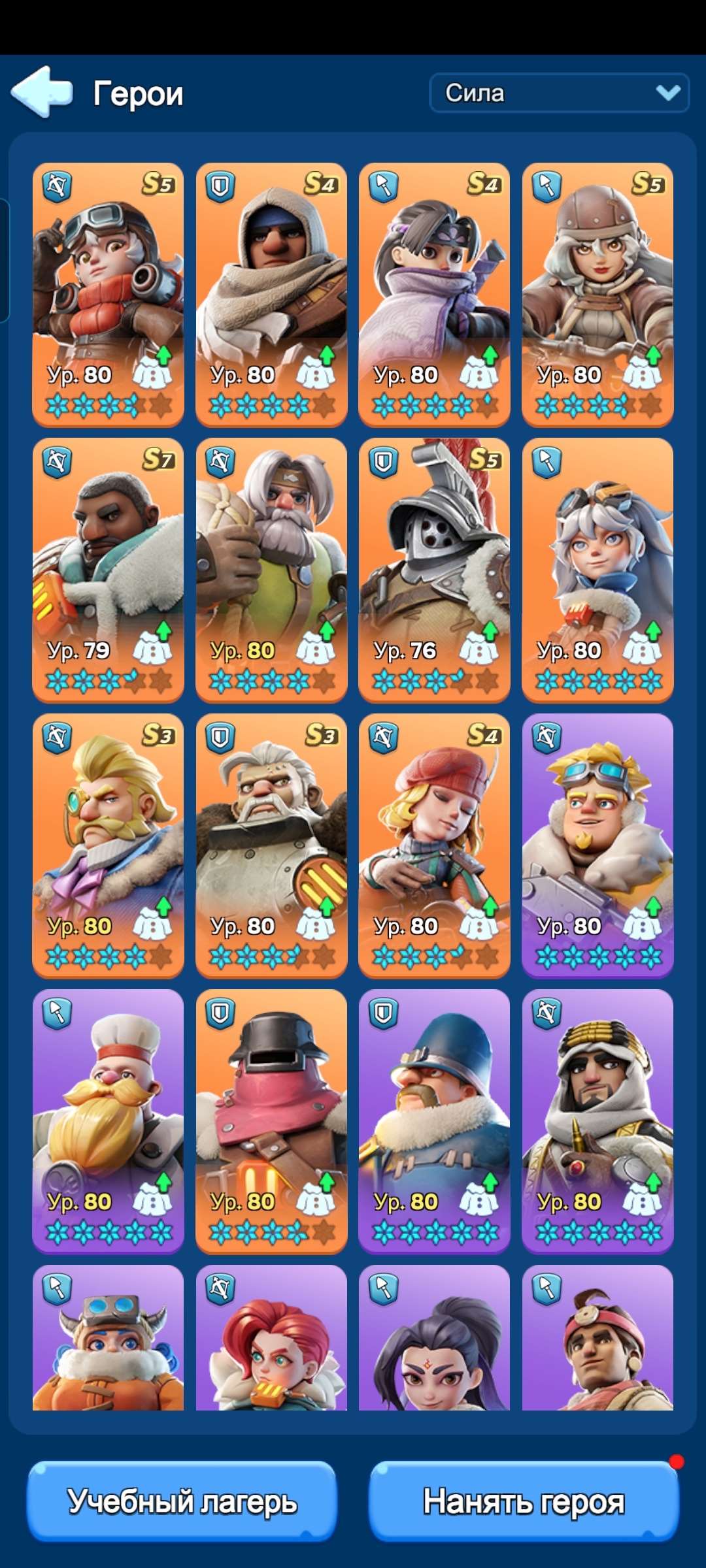View the welding-mask hero with red scarf
This screenshot has width=706, height=1568.
point(271,1120)
